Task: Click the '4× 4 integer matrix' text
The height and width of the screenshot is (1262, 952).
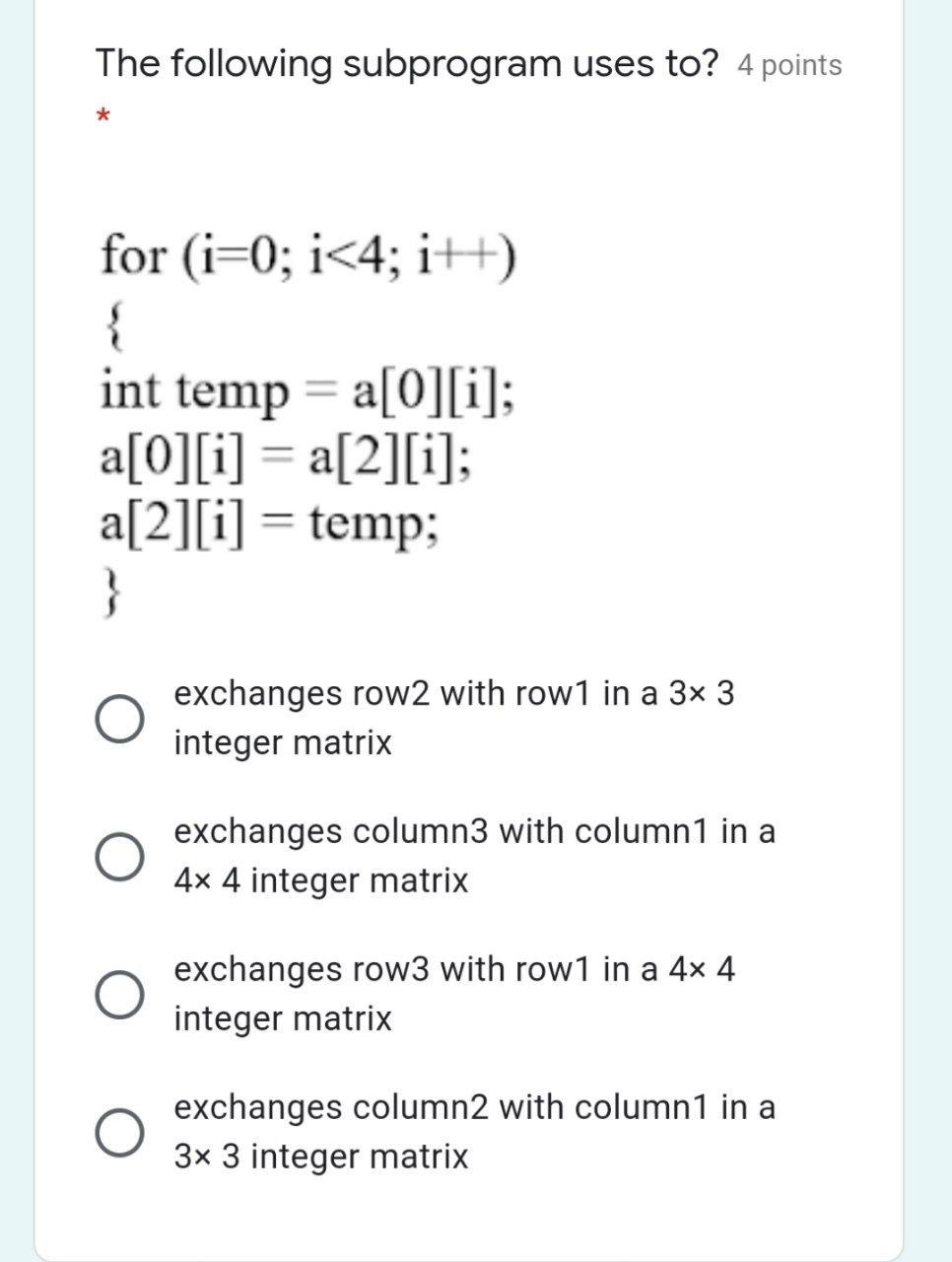Action: [x=320, y=879]
